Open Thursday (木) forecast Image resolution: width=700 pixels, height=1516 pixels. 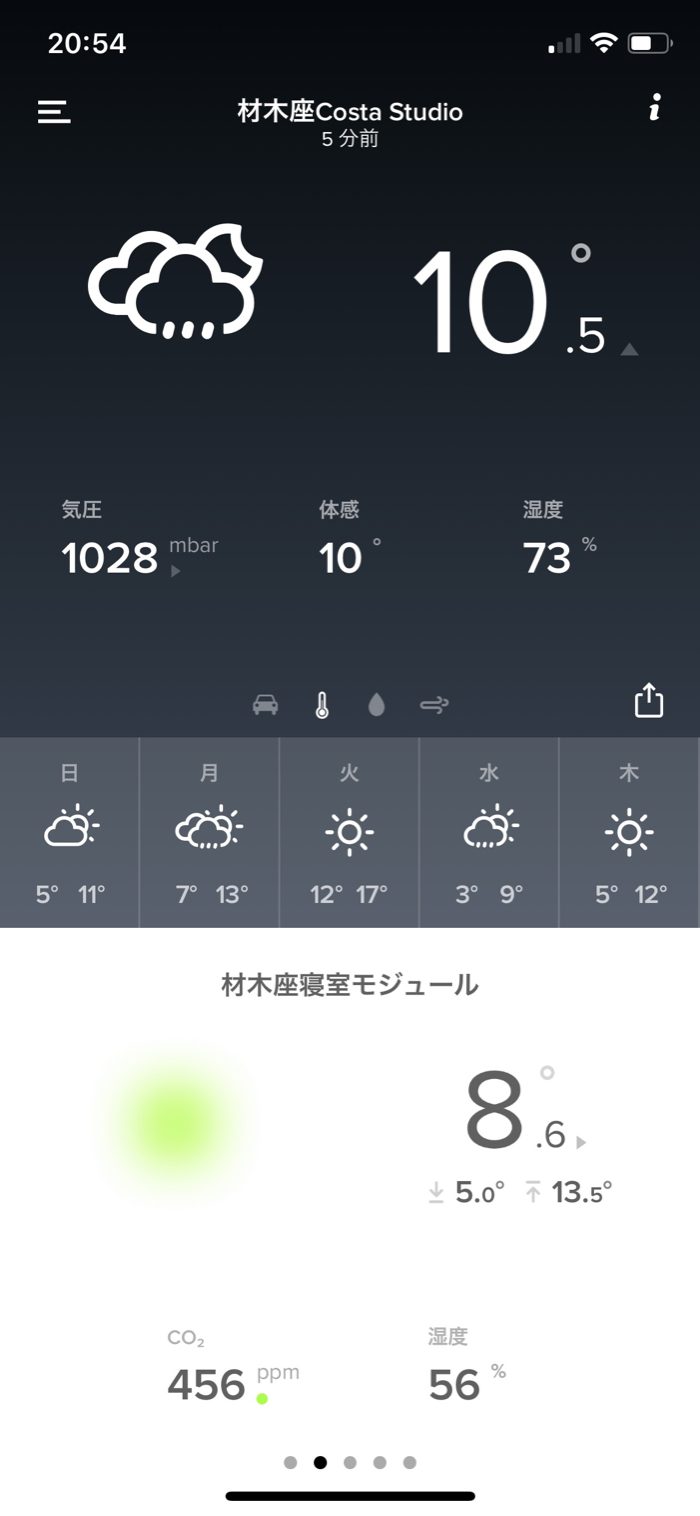point(629,833)
